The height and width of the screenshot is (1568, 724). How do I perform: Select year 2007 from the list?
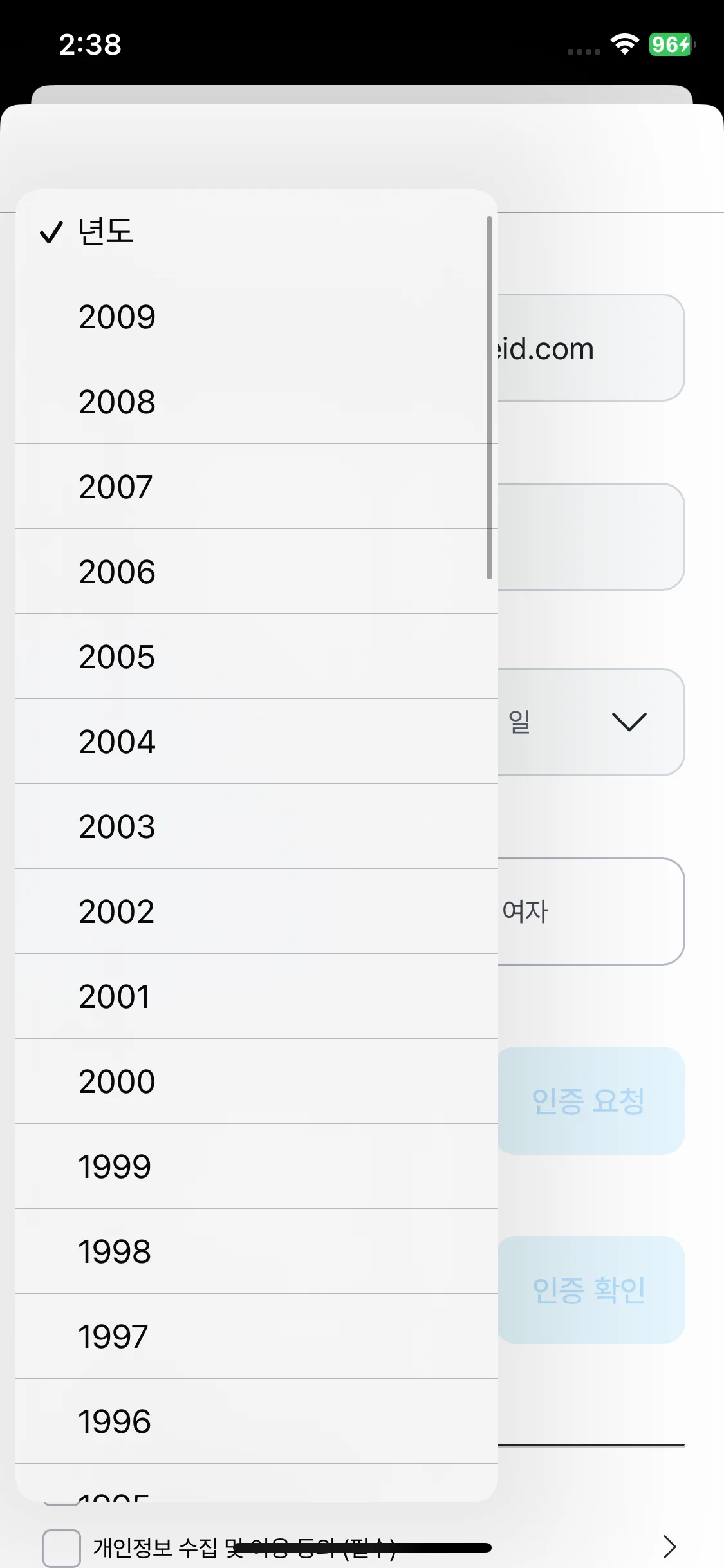pyautogui.click(x=256, y=487)
